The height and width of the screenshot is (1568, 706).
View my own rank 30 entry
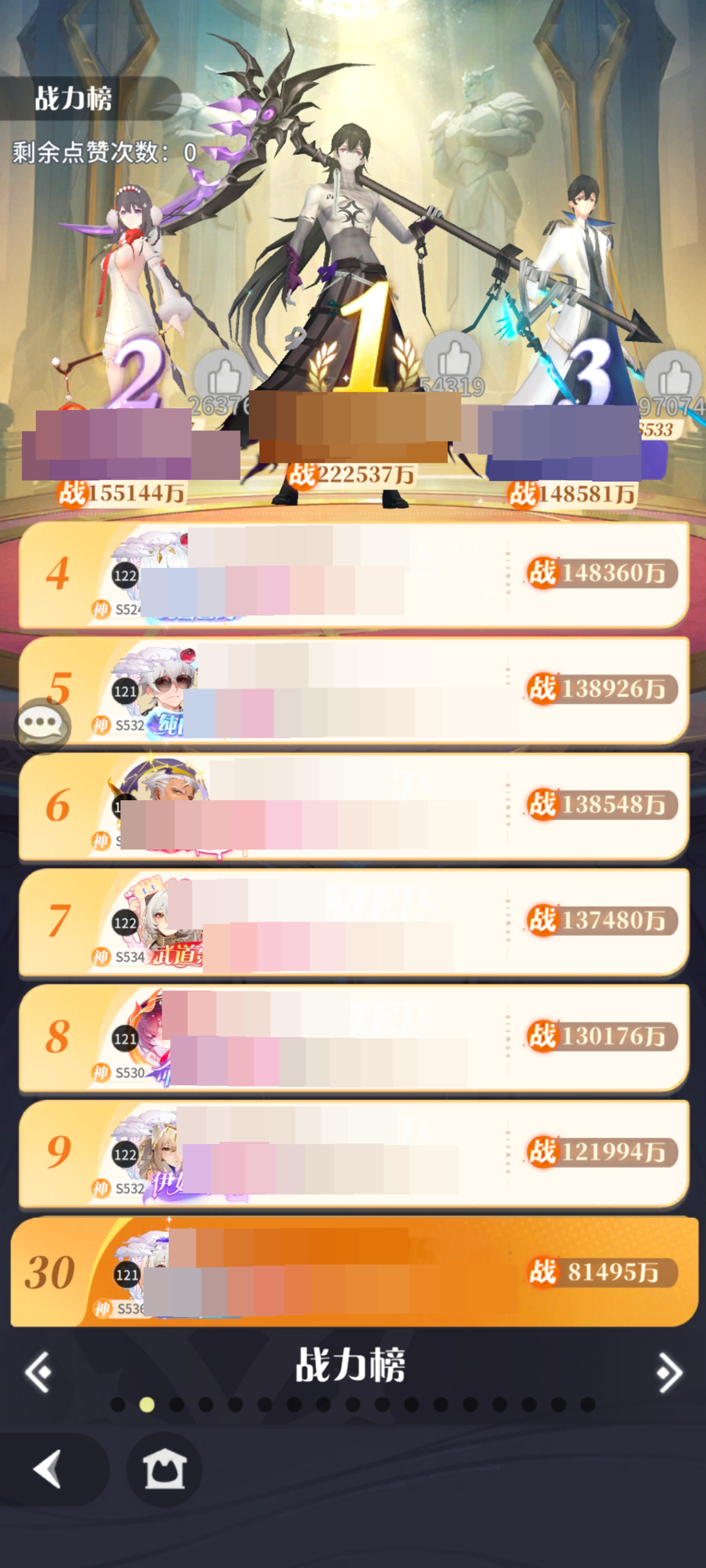354,1272
